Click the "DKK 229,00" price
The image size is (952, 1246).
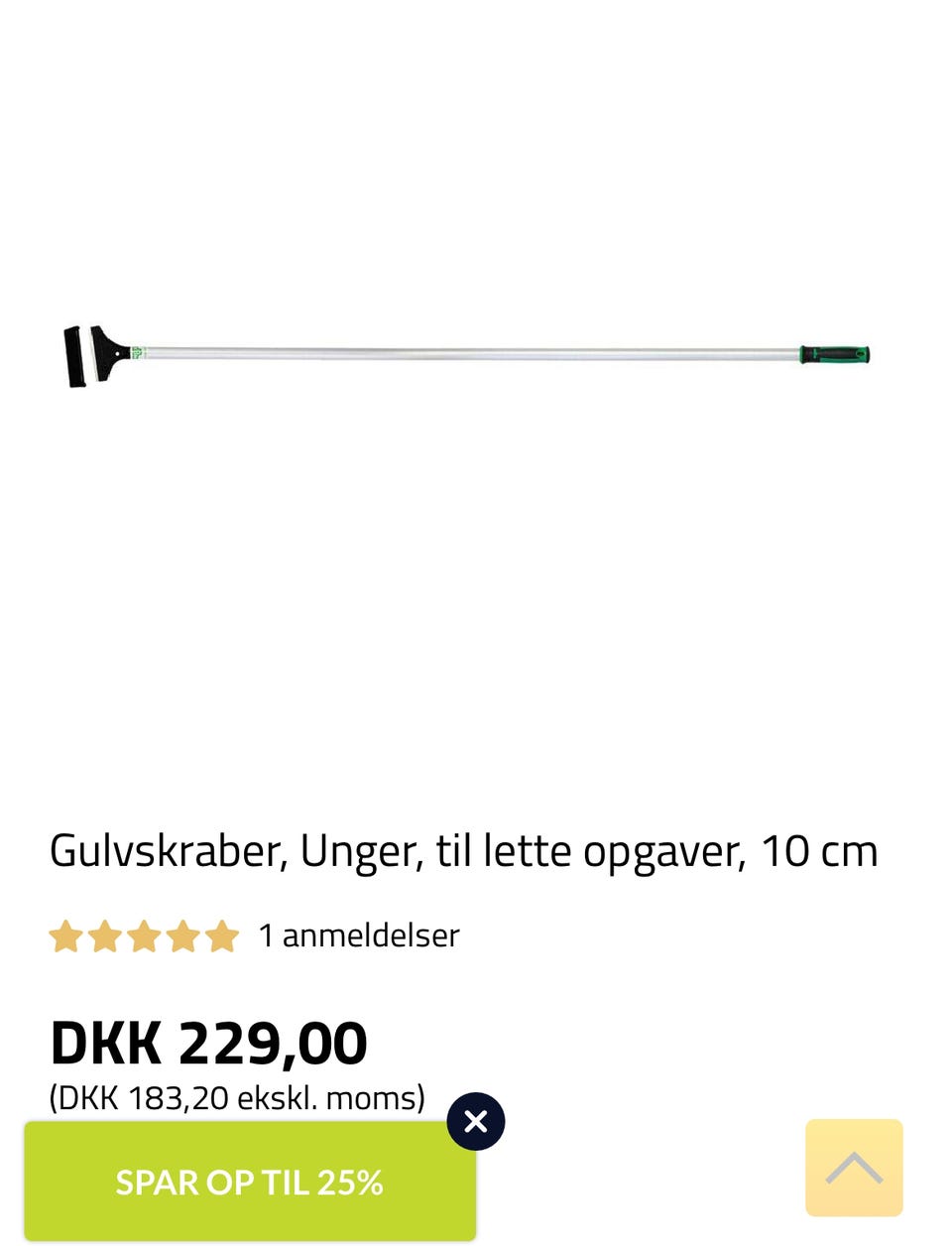click(x=208, y=1041)
